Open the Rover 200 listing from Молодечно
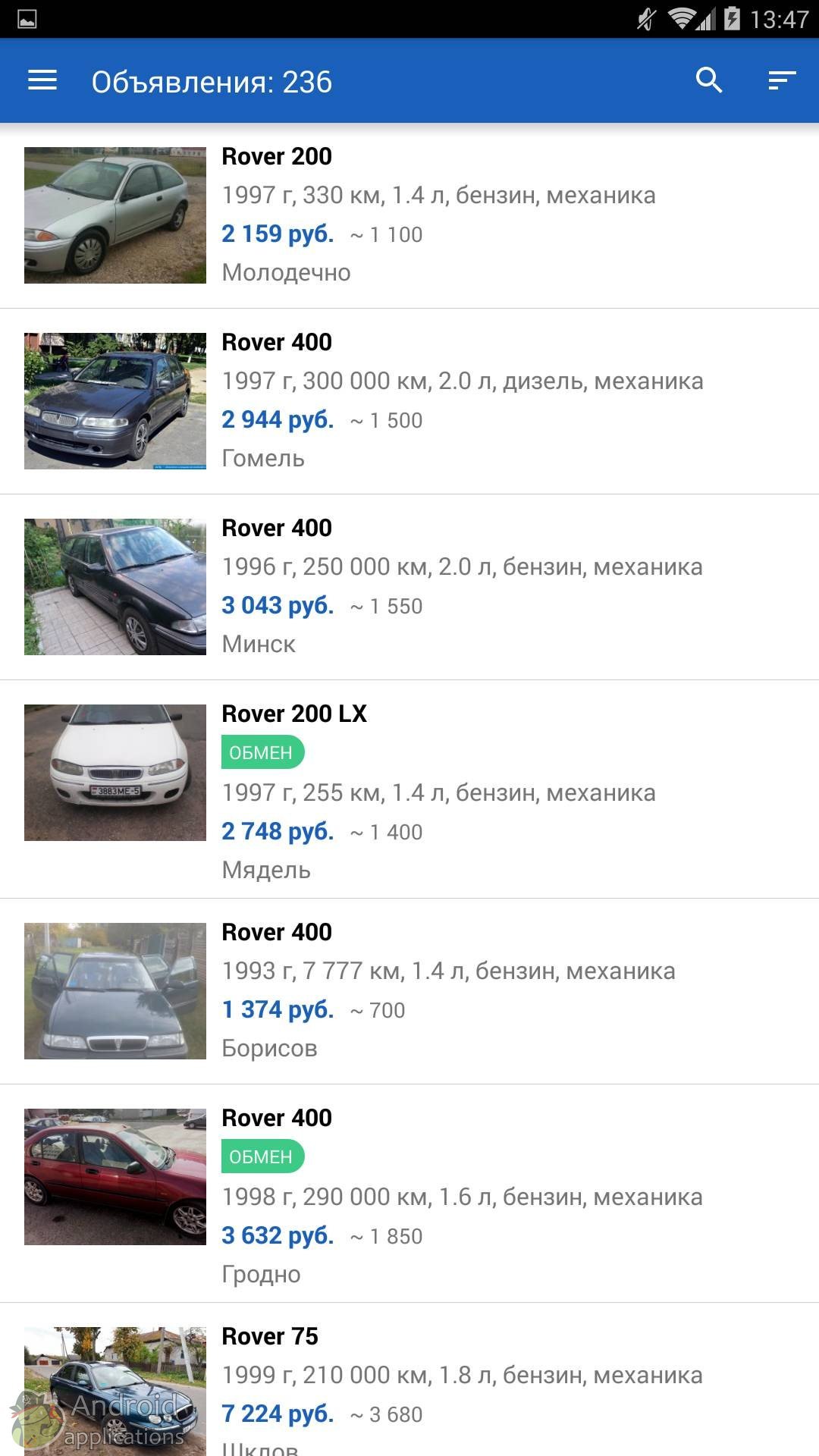 (409, 215)
